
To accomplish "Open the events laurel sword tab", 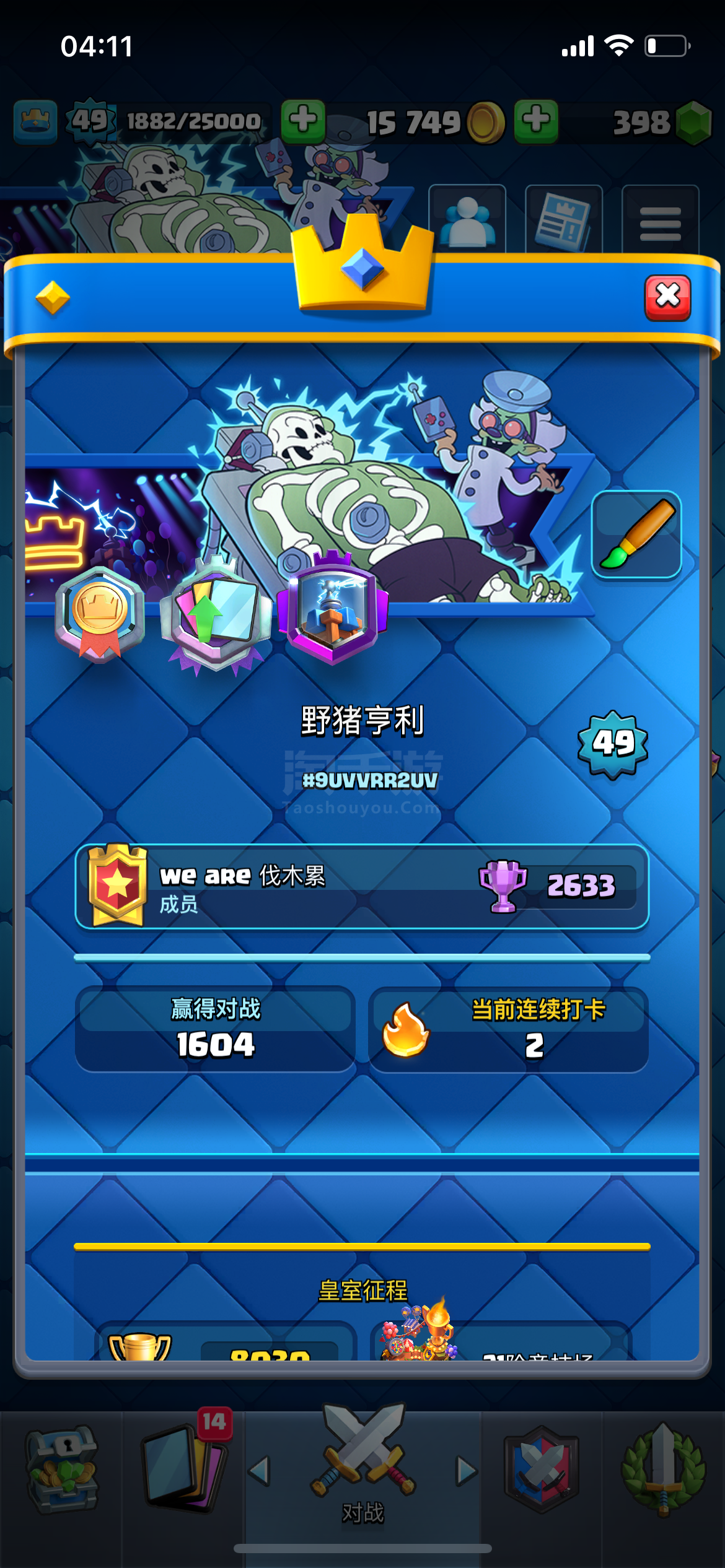I will [x=663, y=1470].
